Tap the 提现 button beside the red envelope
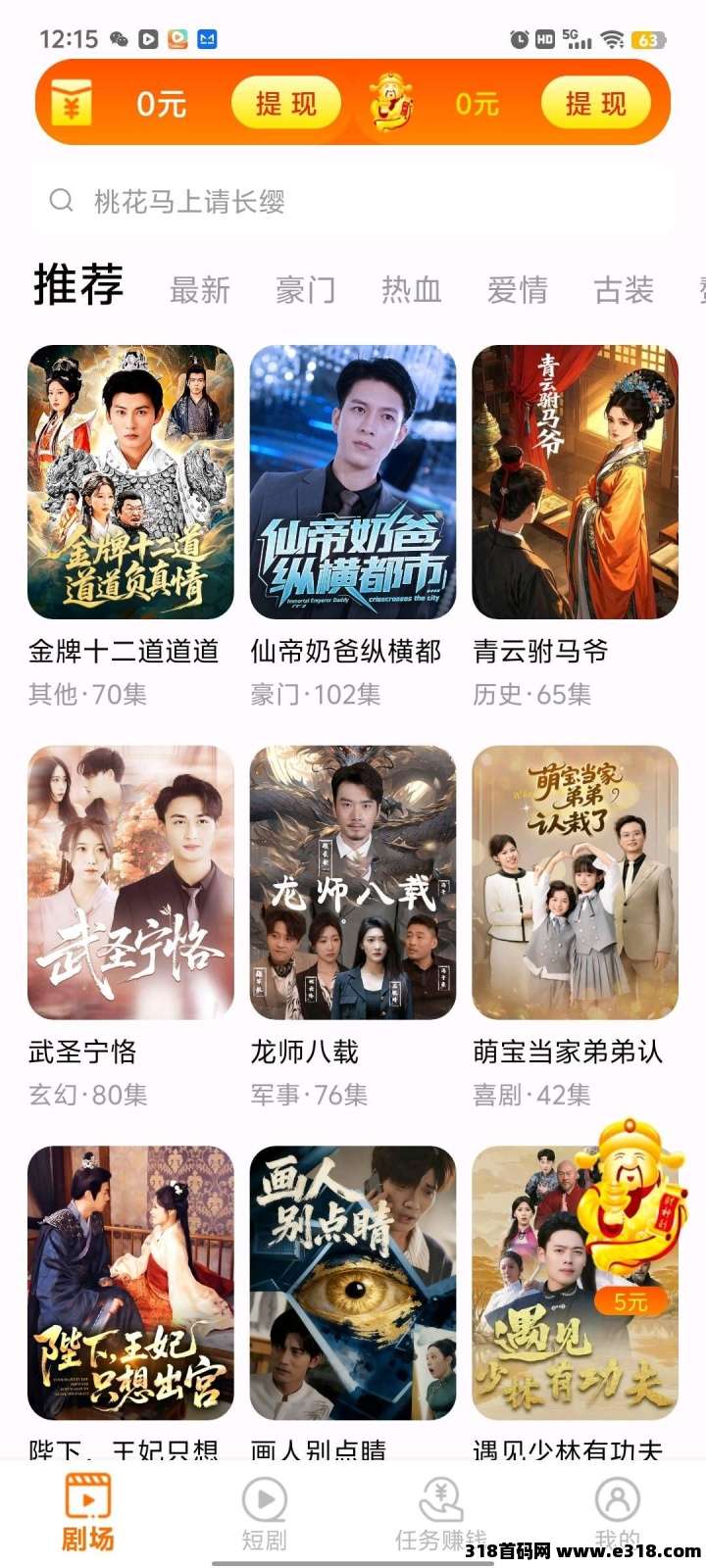706x1568 pixels. tap(285, 104)
